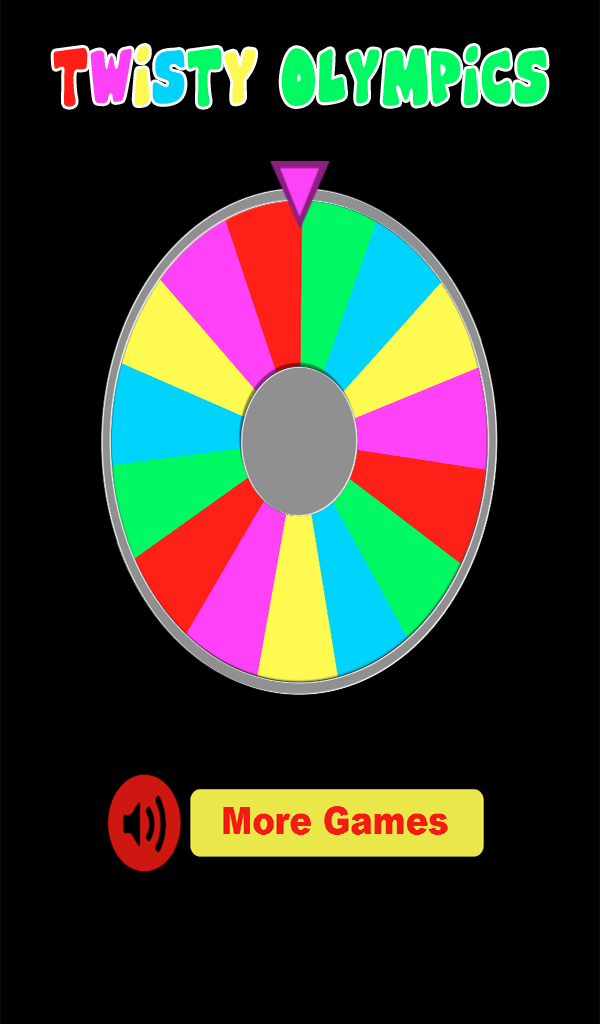
Task: Tap the gray center to spin the wheel
Action: tap(299, 440)
